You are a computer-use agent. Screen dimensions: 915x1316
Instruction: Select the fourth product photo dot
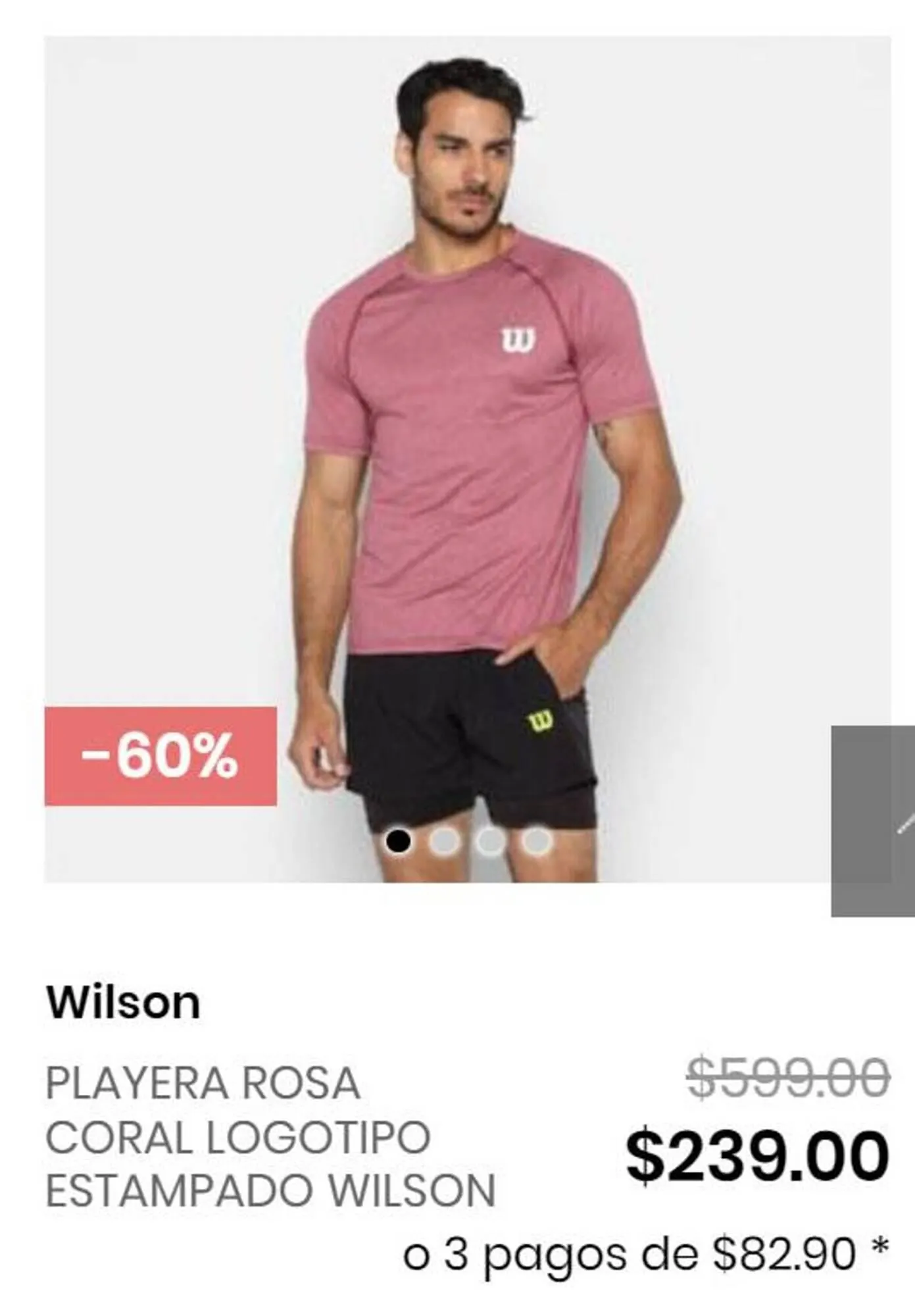pyautogui.click(x=537, y=841)
